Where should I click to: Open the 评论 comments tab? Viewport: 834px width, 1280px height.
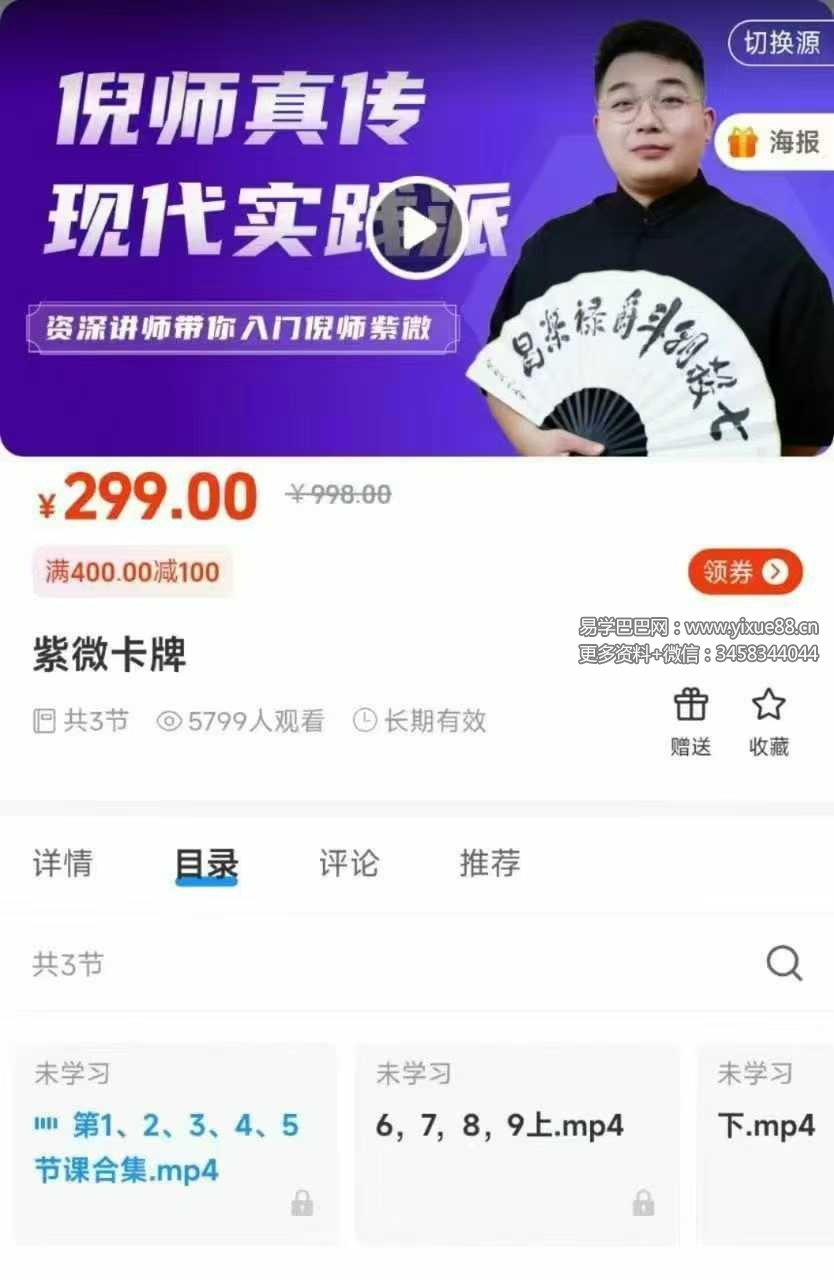(347, 864)
